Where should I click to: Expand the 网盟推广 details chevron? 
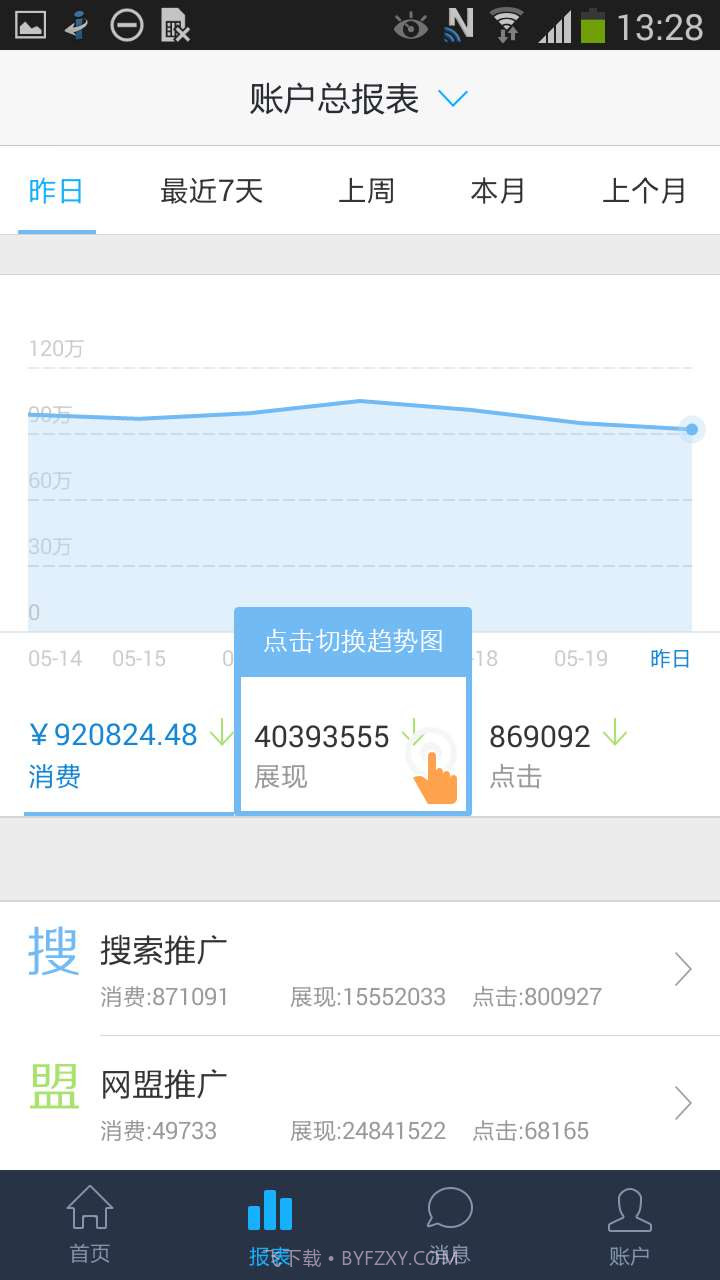pyautogui.click(x=681, y=1103)
